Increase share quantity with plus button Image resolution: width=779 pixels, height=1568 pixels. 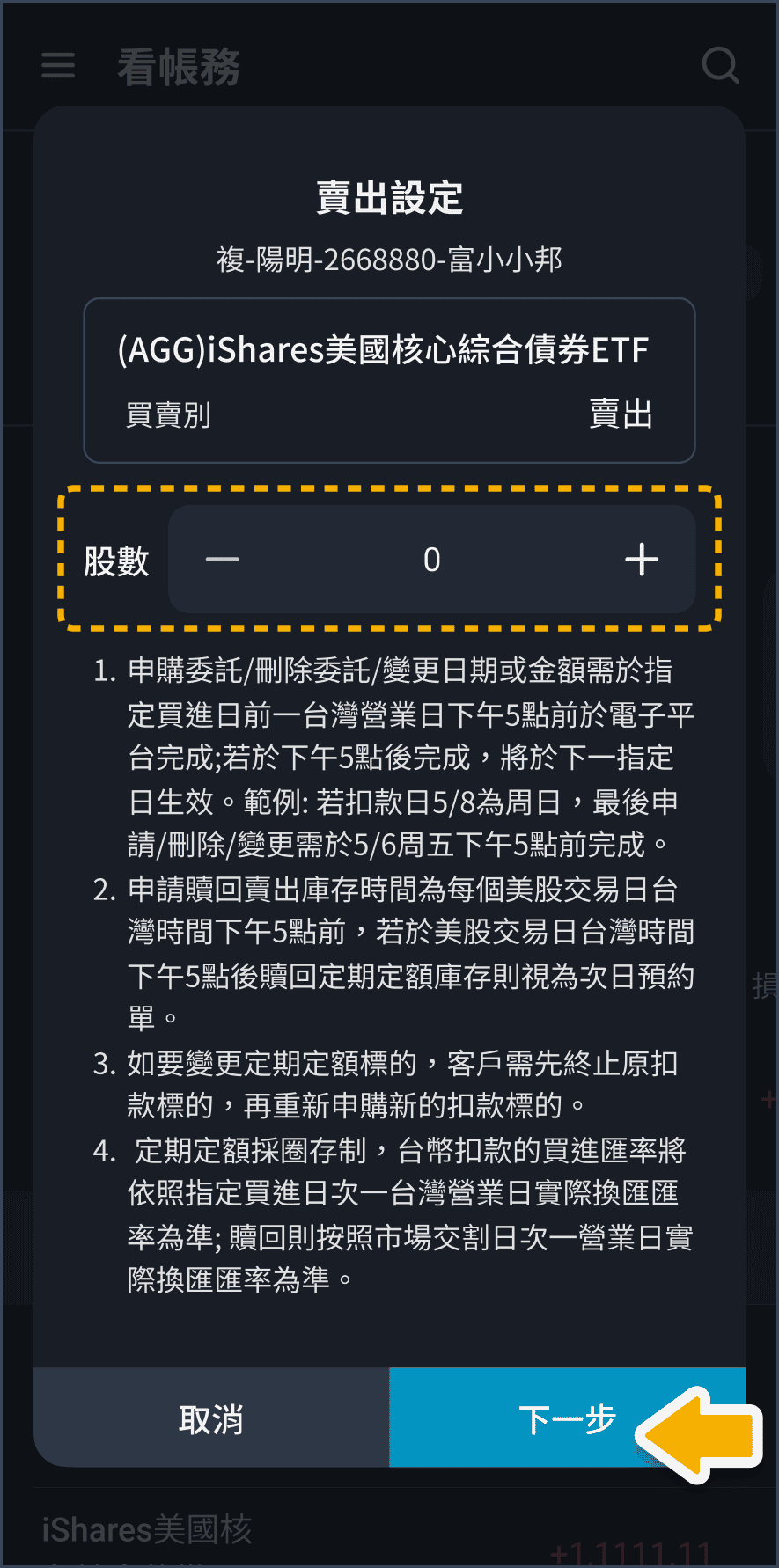coord(642,560)
